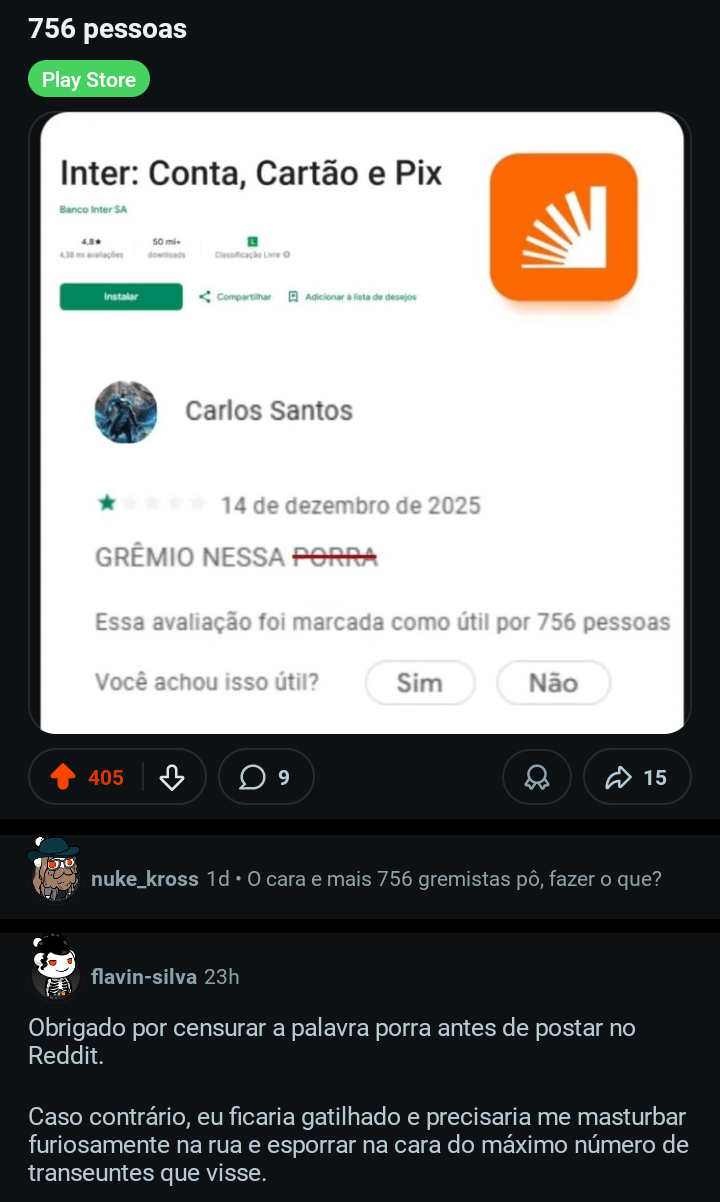This screenshot has height=1202, width=720.
Task: Open the Play Store review image
Action: 360,423
